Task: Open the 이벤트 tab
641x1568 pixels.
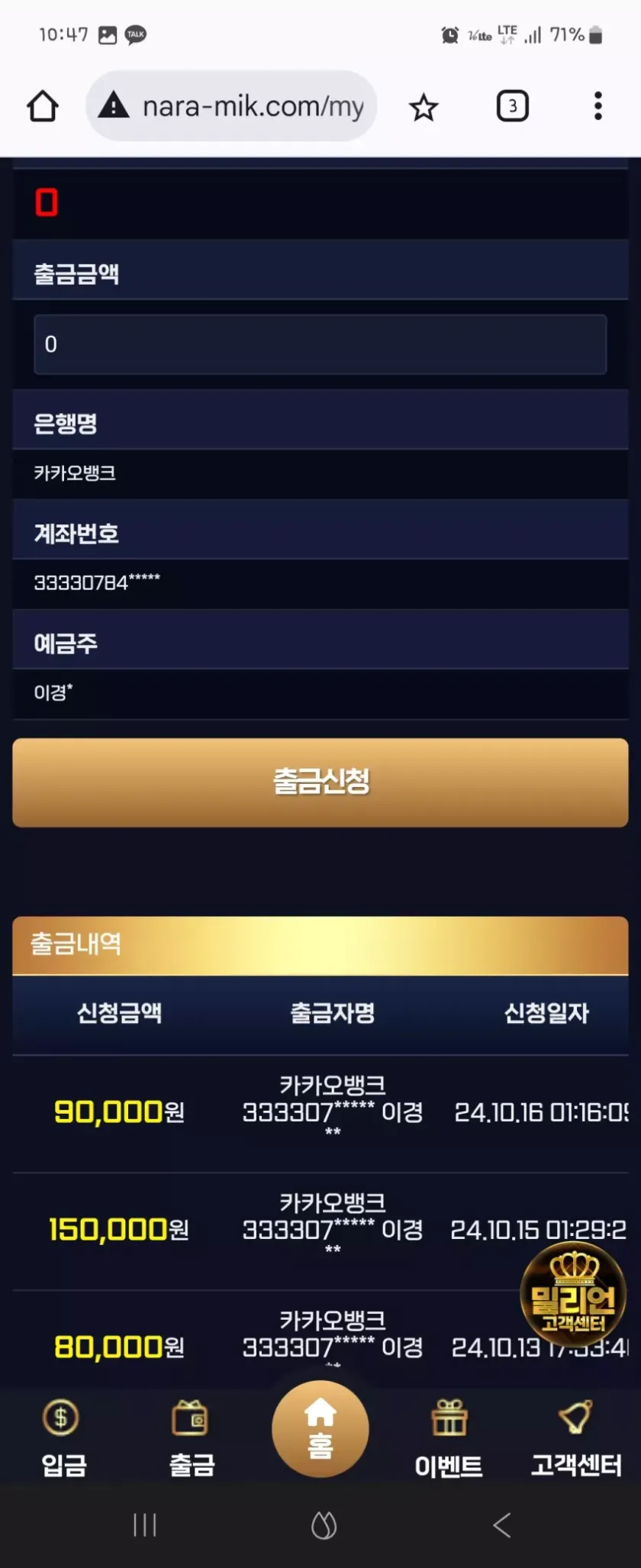Action: [x=449, y=1438]
